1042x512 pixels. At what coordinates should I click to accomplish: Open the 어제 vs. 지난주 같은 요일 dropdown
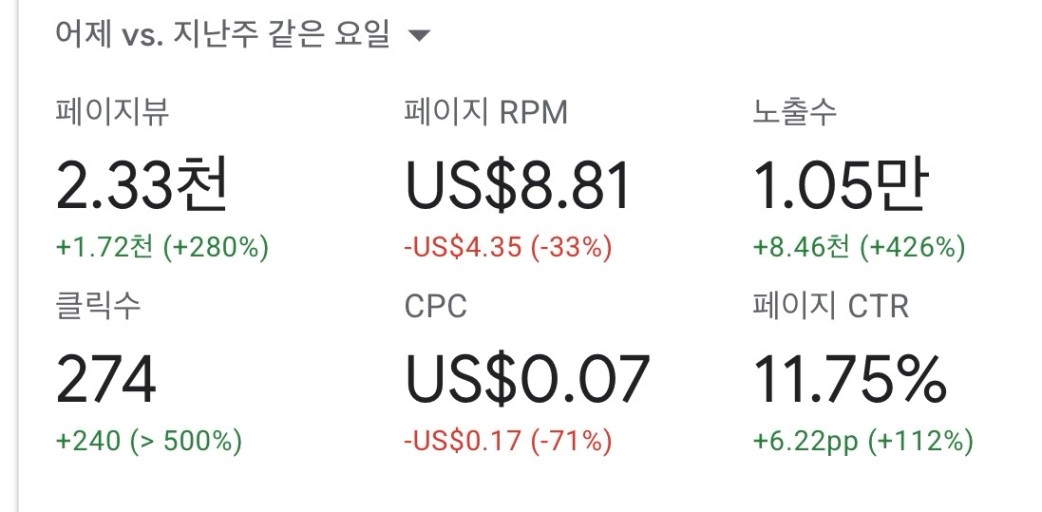[243, 34]
